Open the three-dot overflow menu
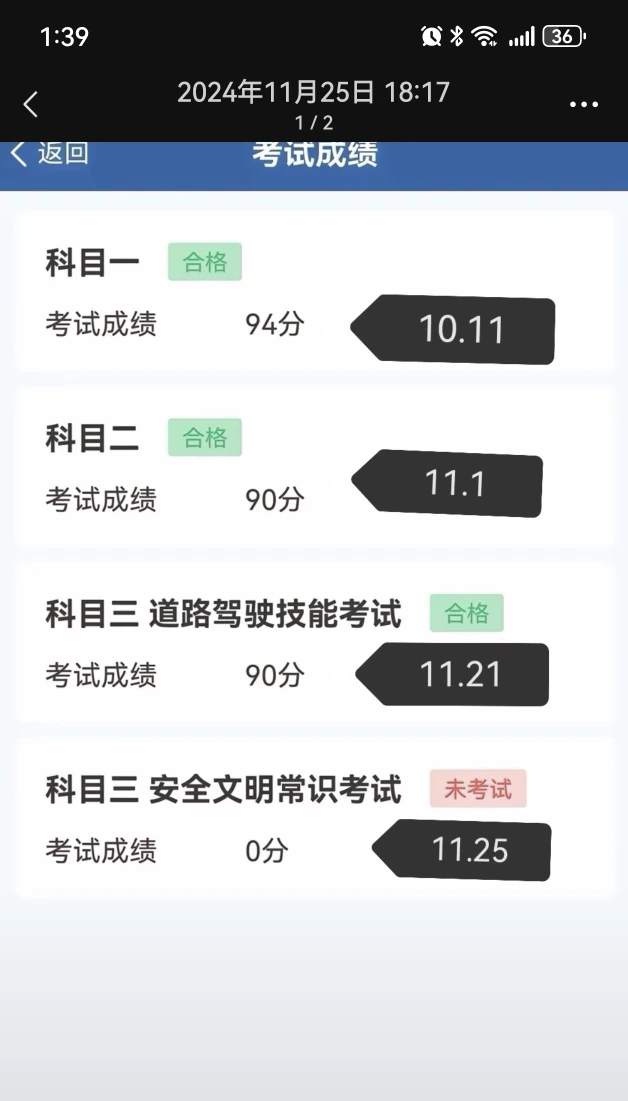The width and height of the screenshot is (628, 1101). tap(584, 104)
